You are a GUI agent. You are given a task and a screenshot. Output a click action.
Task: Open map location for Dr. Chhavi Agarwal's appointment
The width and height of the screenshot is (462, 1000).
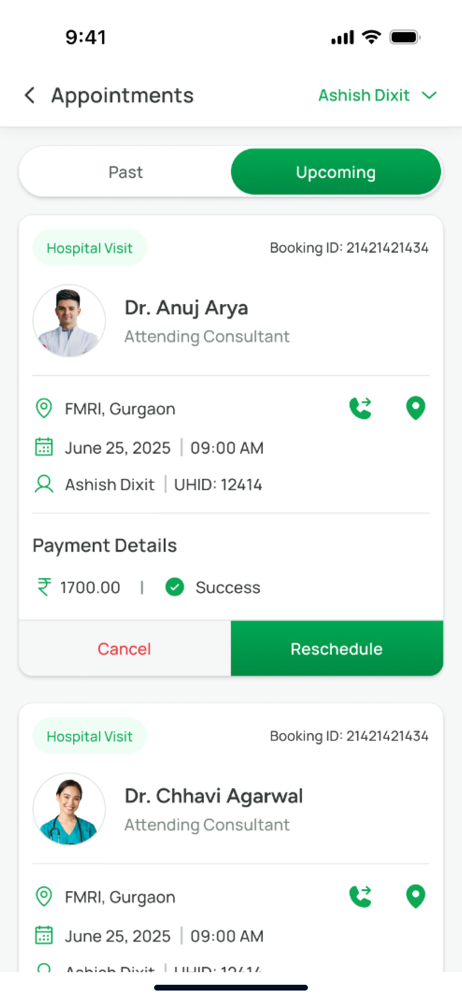(x=415, y=897)
